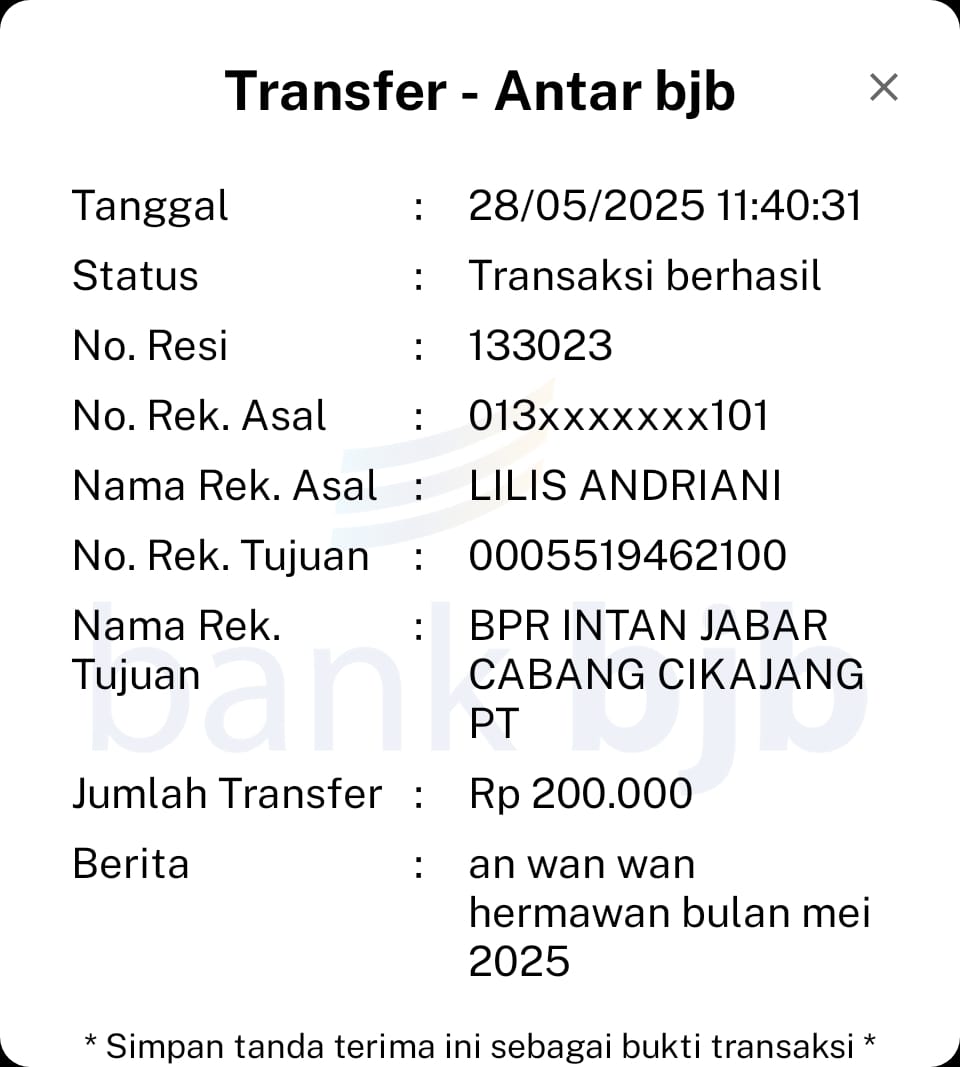Select the Transaksi berhasil status text

(x=645, y=276)
